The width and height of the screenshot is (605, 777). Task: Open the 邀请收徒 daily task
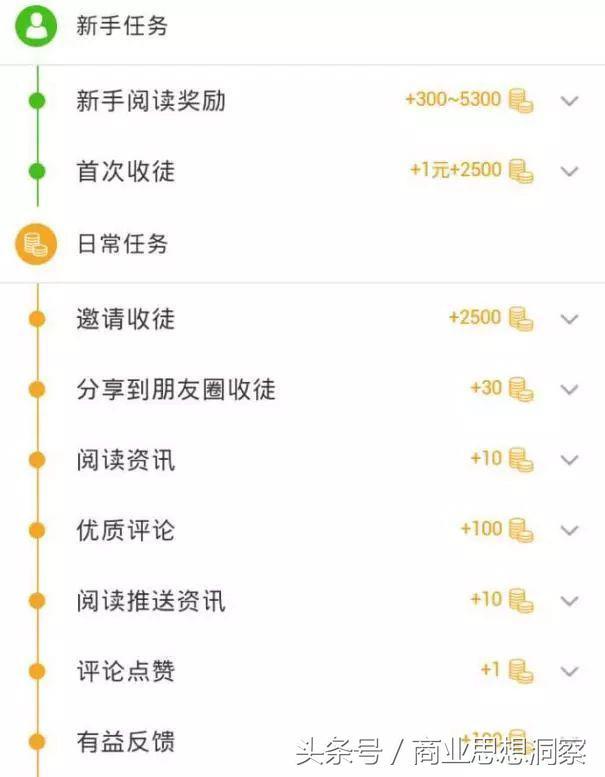point(569,319)
